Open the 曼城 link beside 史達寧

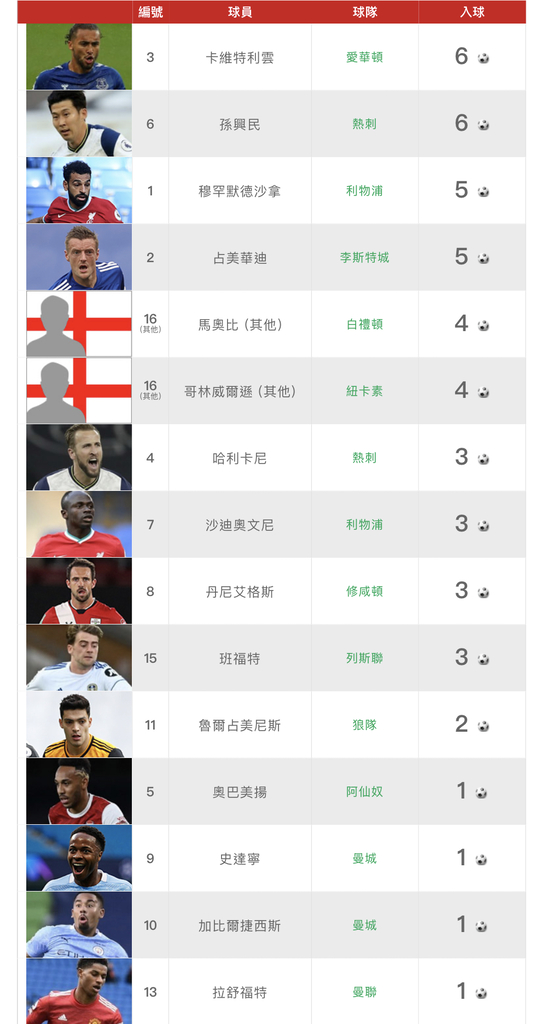click(364, 858)
